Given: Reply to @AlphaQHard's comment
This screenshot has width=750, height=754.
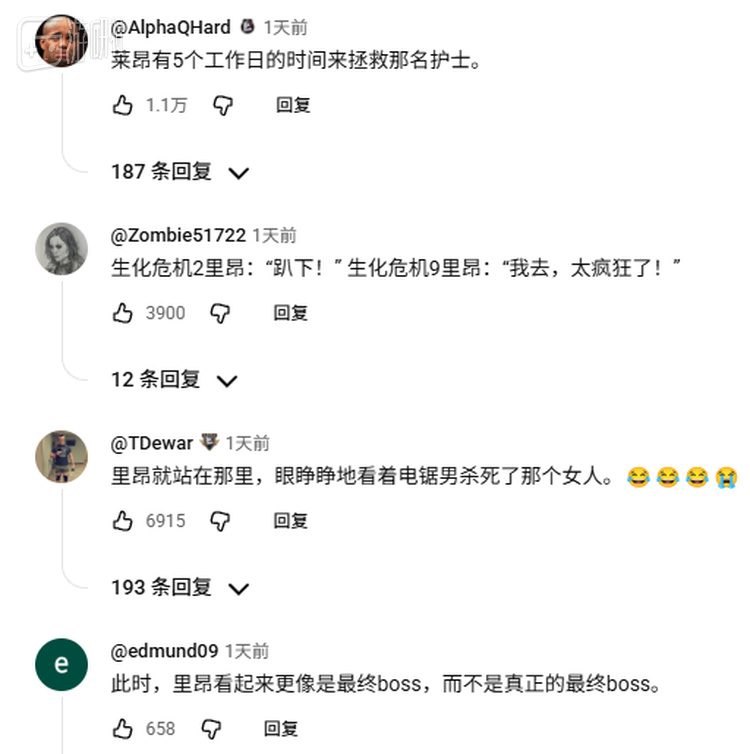Looking at the screenshot, I should pyautogui.click(x=293, y=105).
